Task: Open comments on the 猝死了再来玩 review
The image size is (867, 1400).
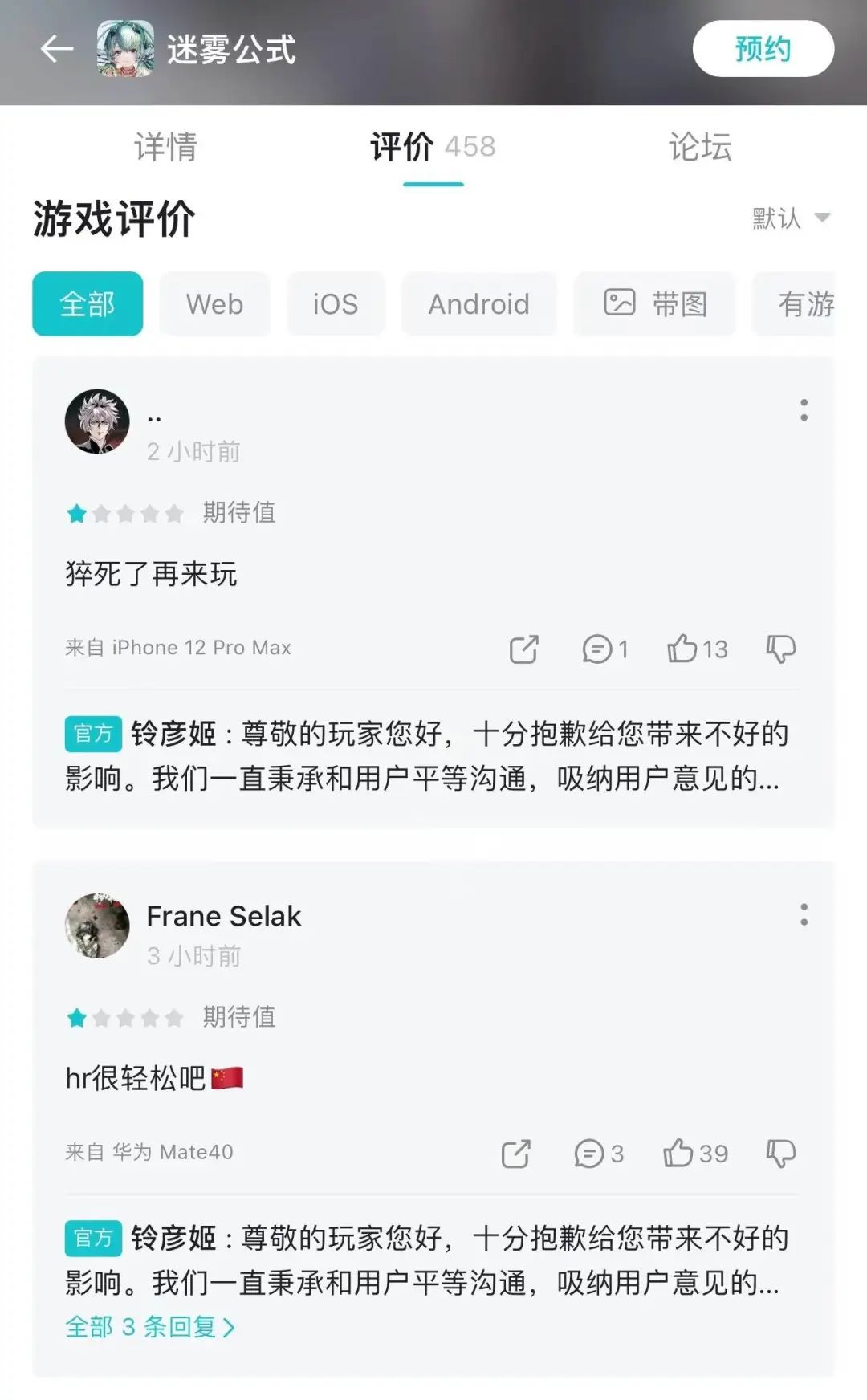Action: pos(604,649)
